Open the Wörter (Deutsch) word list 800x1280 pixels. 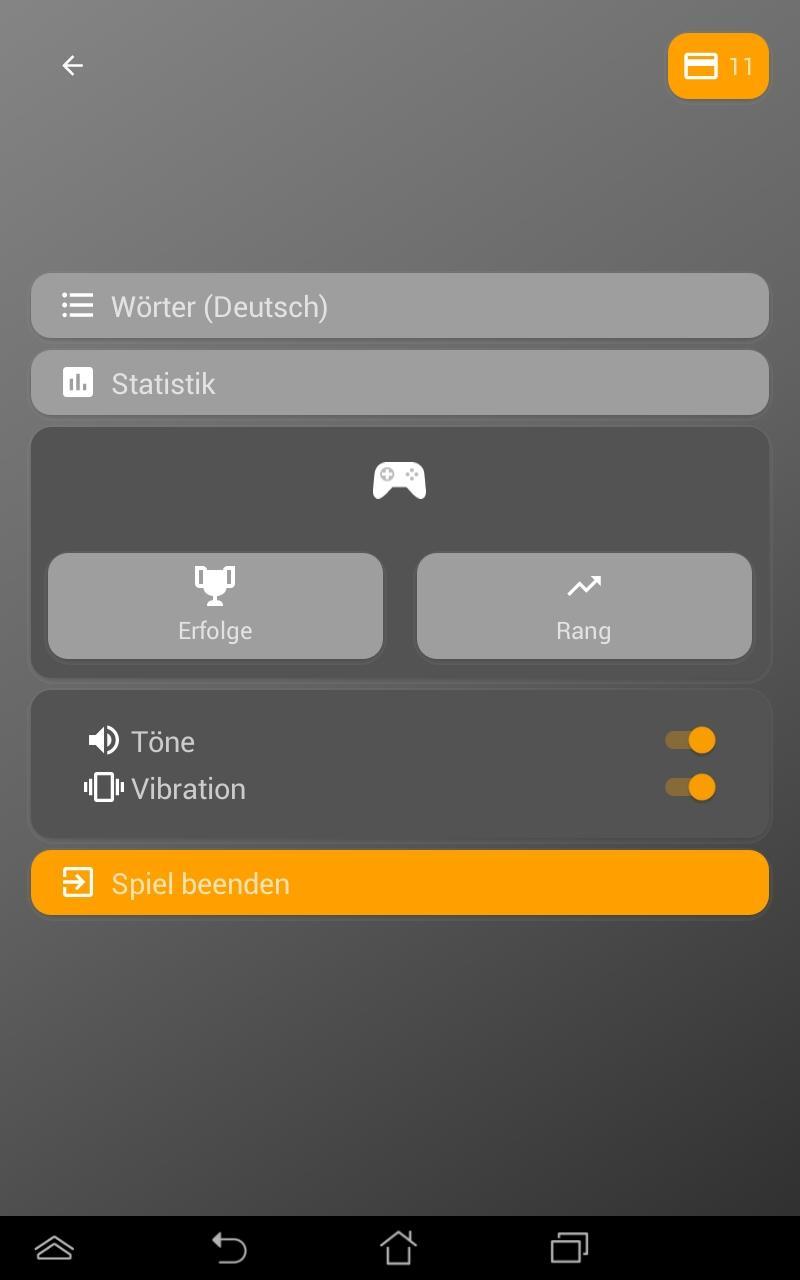[x=400, y=305]
